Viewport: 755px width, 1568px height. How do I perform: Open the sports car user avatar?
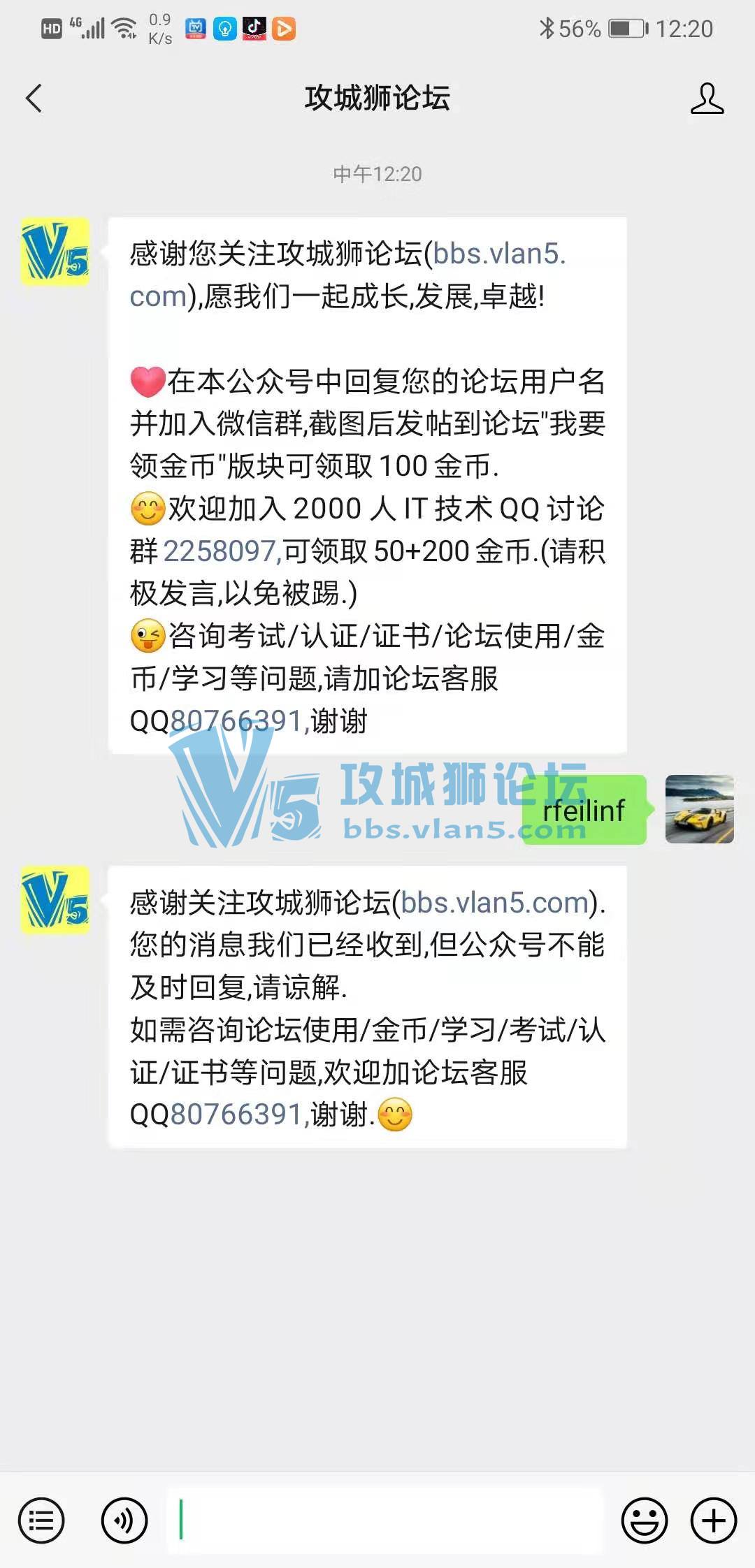pos(699,809)
